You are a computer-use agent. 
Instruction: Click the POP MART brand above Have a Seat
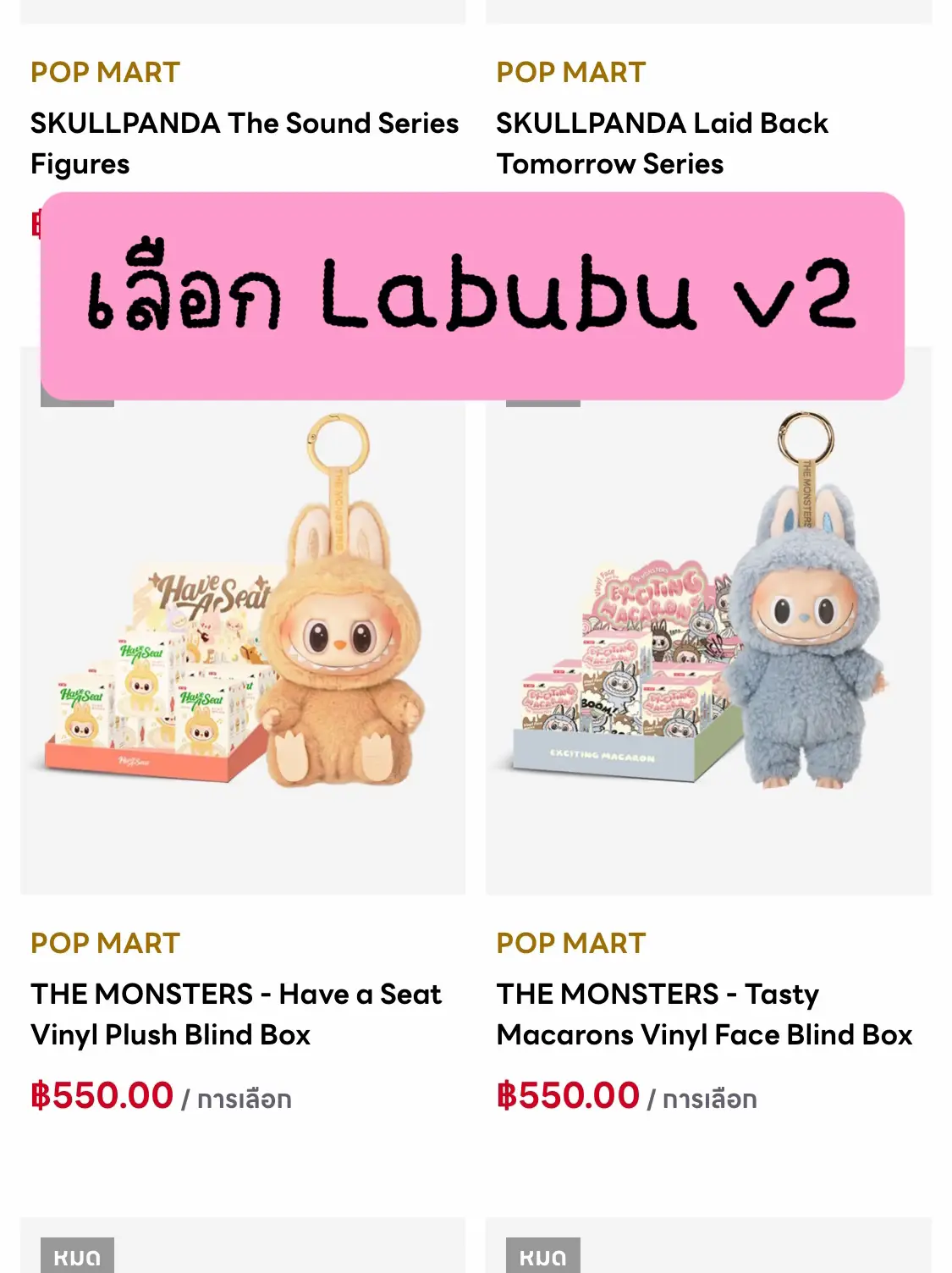(x=104, y=942)
